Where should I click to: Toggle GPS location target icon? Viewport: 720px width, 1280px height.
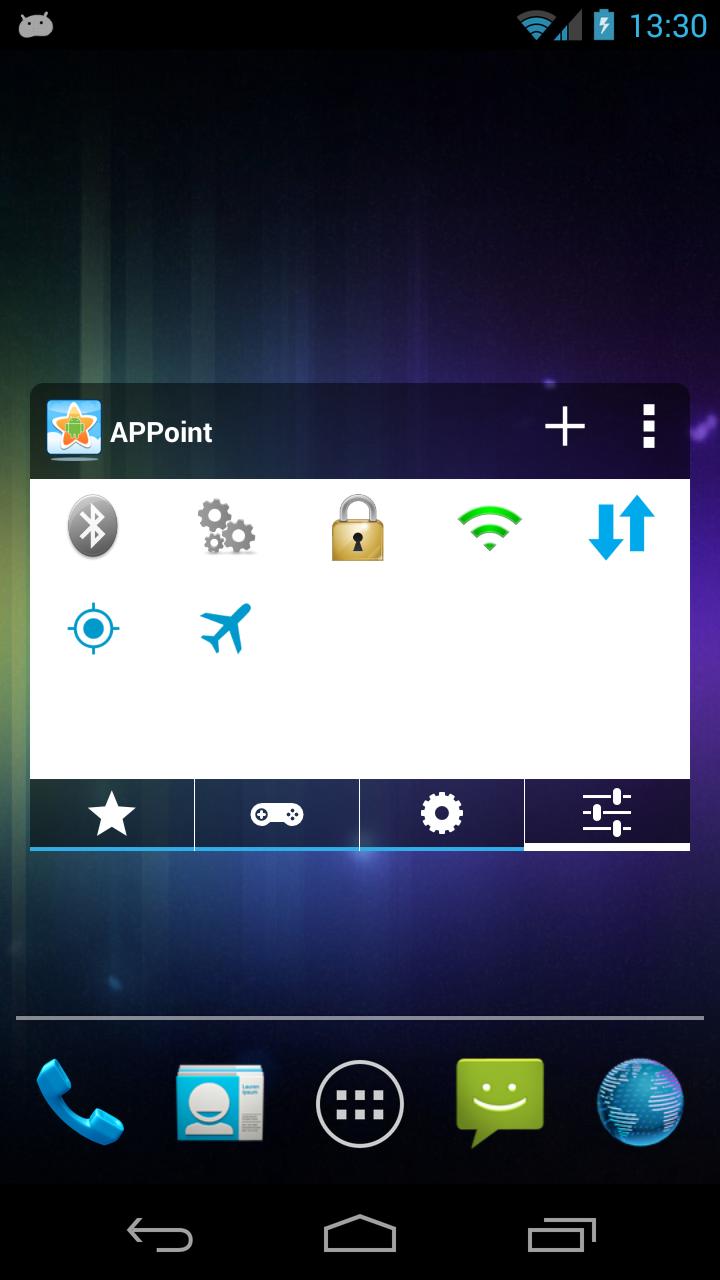click(93, 629)
